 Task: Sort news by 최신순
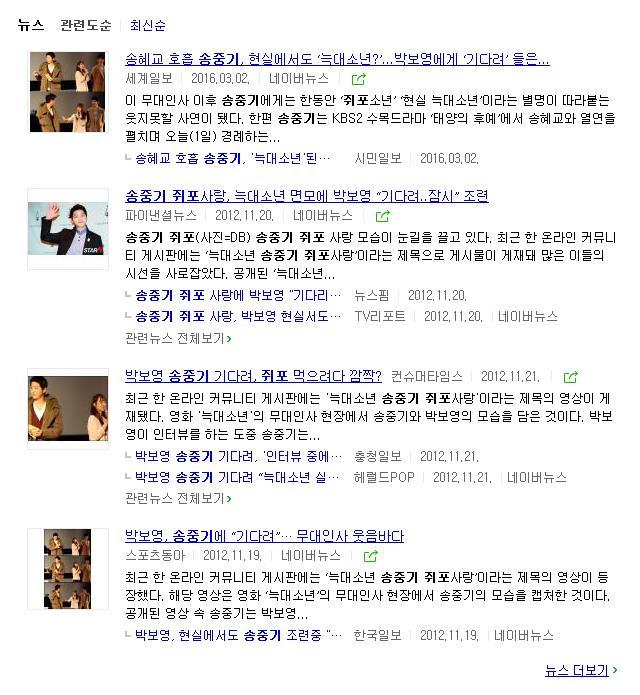pos(147,25)
